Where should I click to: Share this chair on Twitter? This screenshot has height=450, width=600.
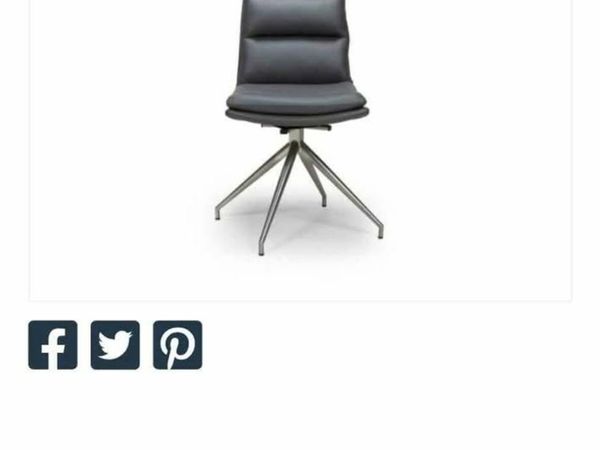pos(115,345)
